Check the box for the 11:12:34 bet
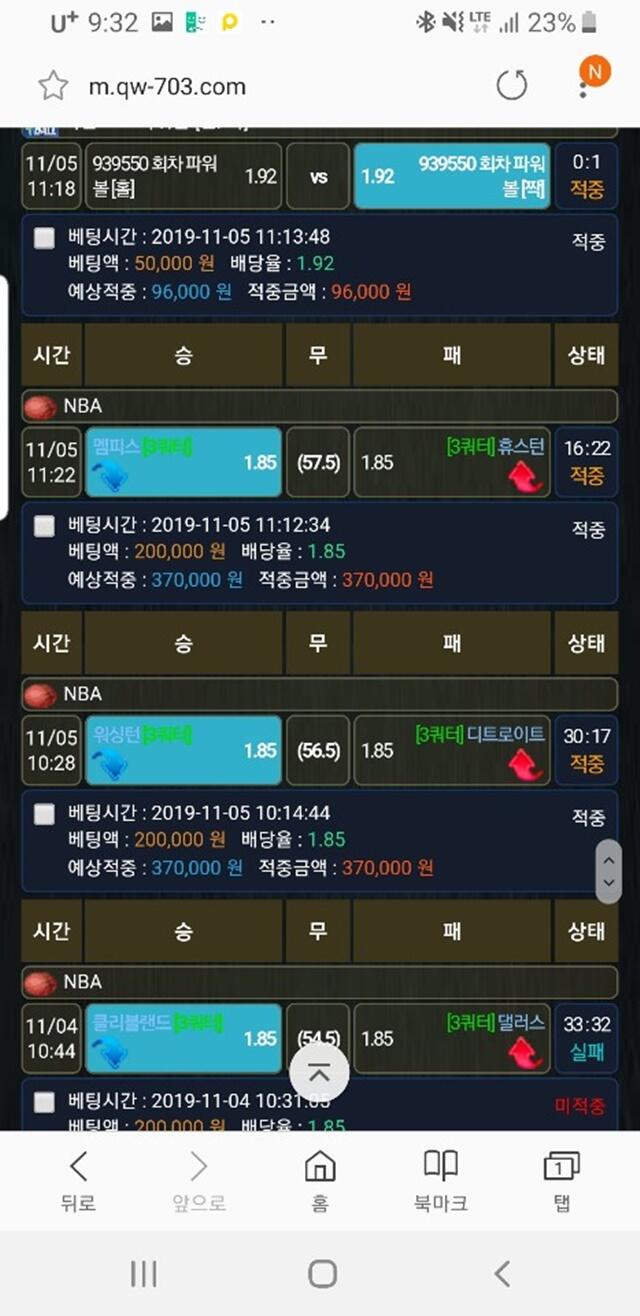 [44, 526]
